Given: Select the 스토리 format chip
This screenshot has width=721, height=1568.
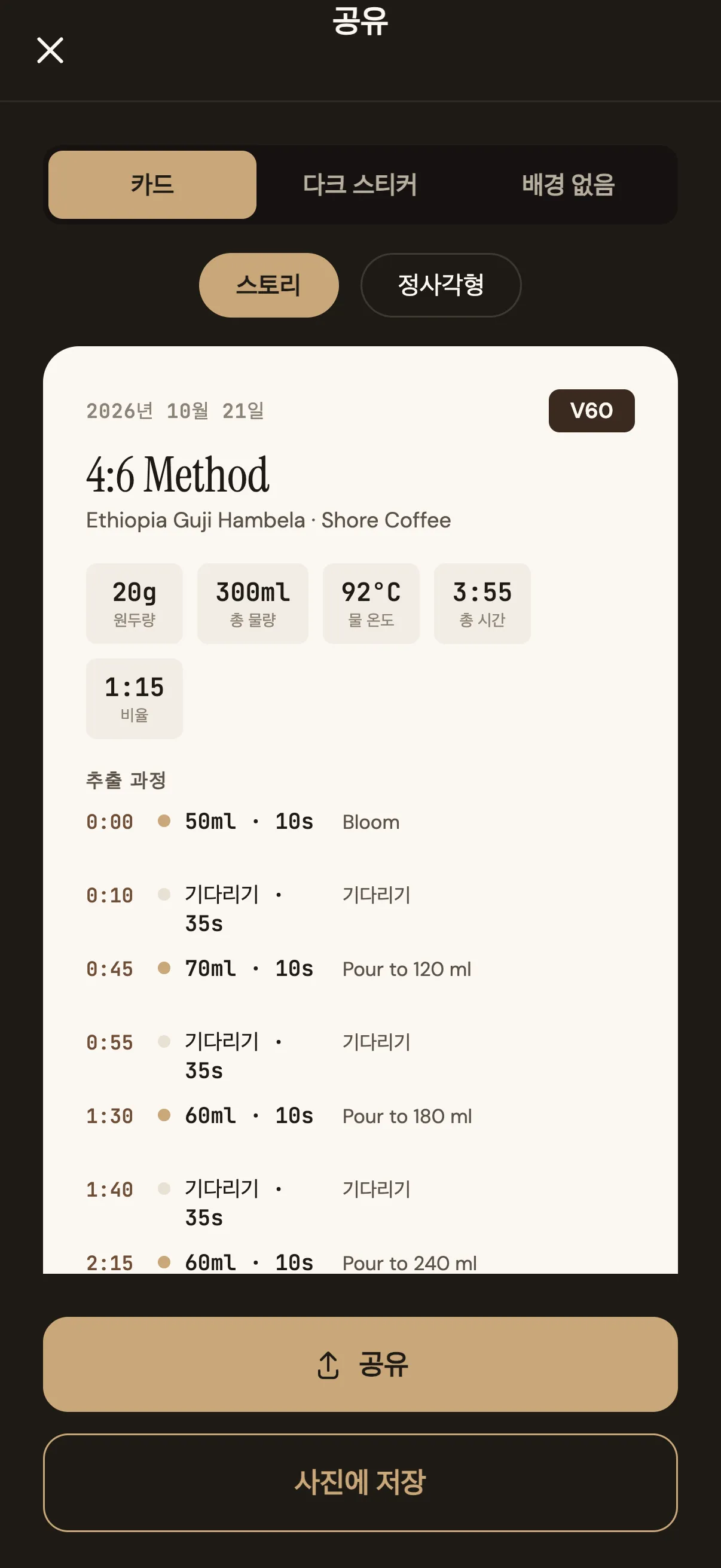Looking at the screenshot, I should [x=269, y=285].
